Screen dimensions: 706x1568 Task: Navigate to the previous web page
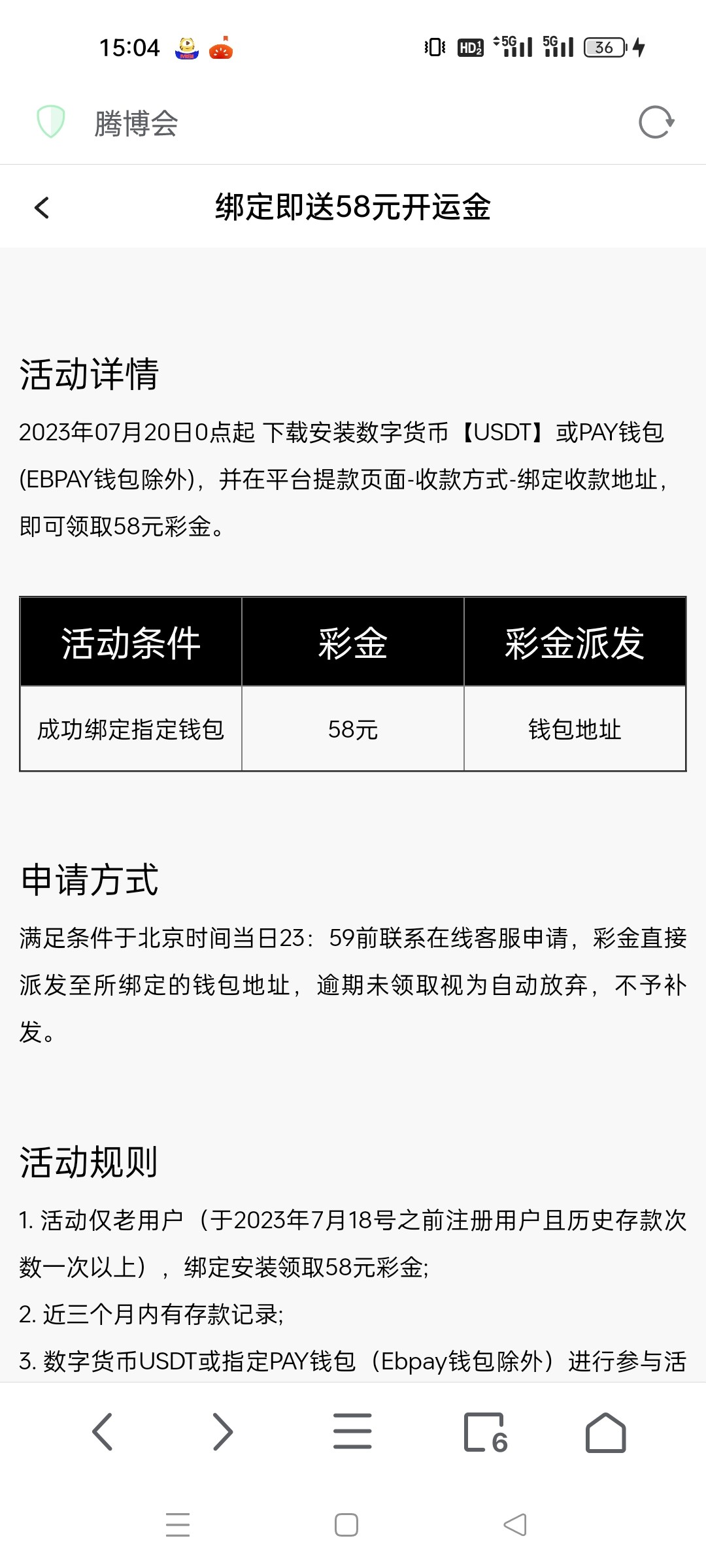pos(103,1431)
